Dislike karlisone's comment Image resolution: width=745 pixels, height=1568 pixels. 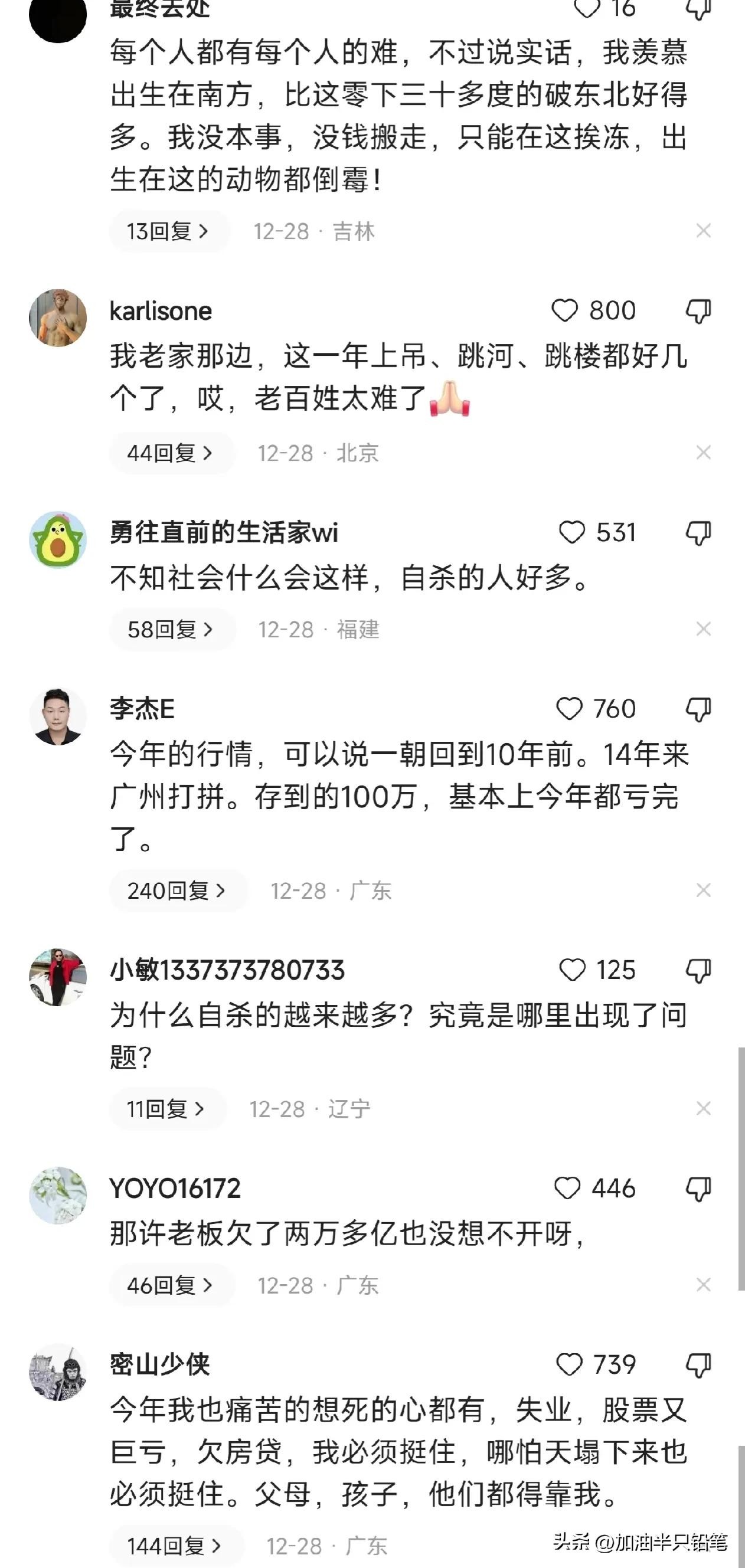tap(698, 312)
